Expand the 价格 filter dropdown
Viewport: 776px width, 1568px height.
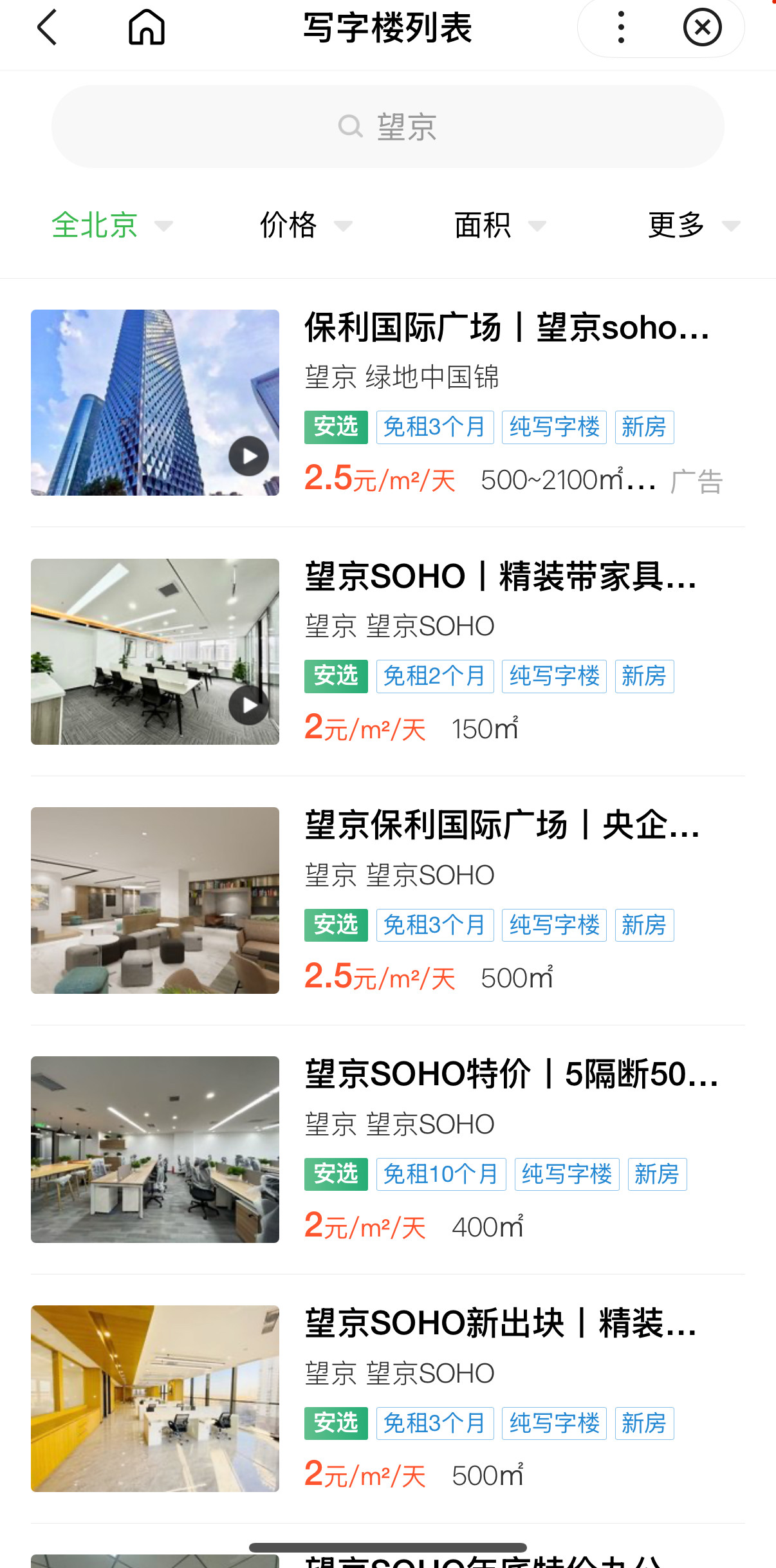(x=305, y=225)
